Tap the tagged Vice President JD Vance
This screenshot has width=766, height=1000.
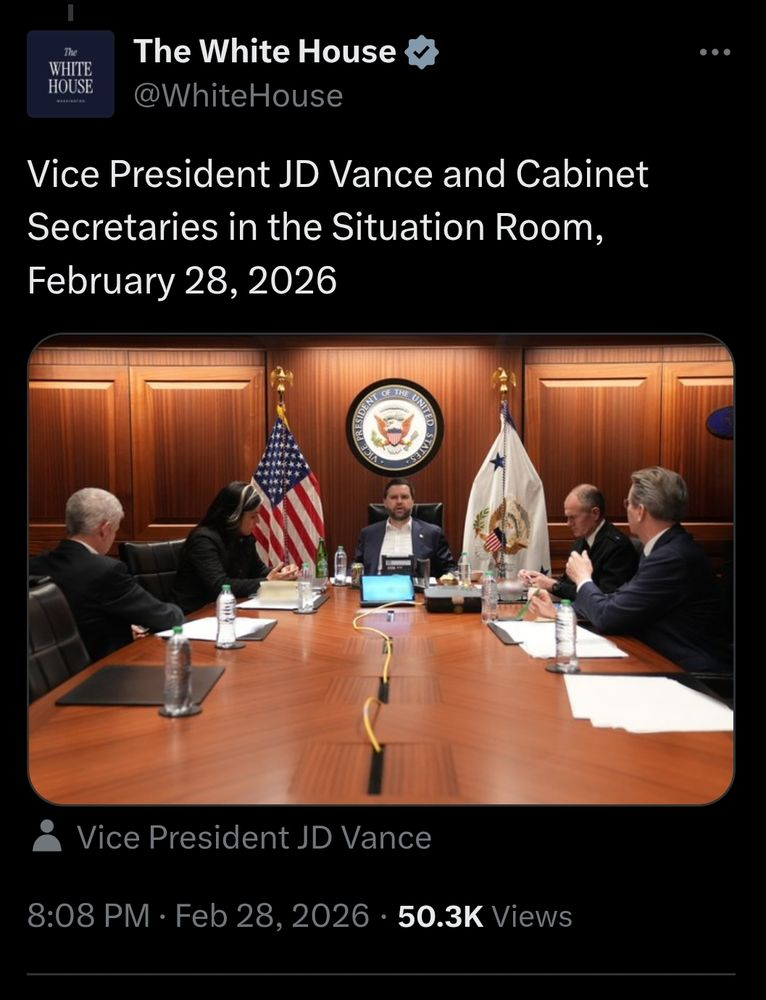pos(253,837)
